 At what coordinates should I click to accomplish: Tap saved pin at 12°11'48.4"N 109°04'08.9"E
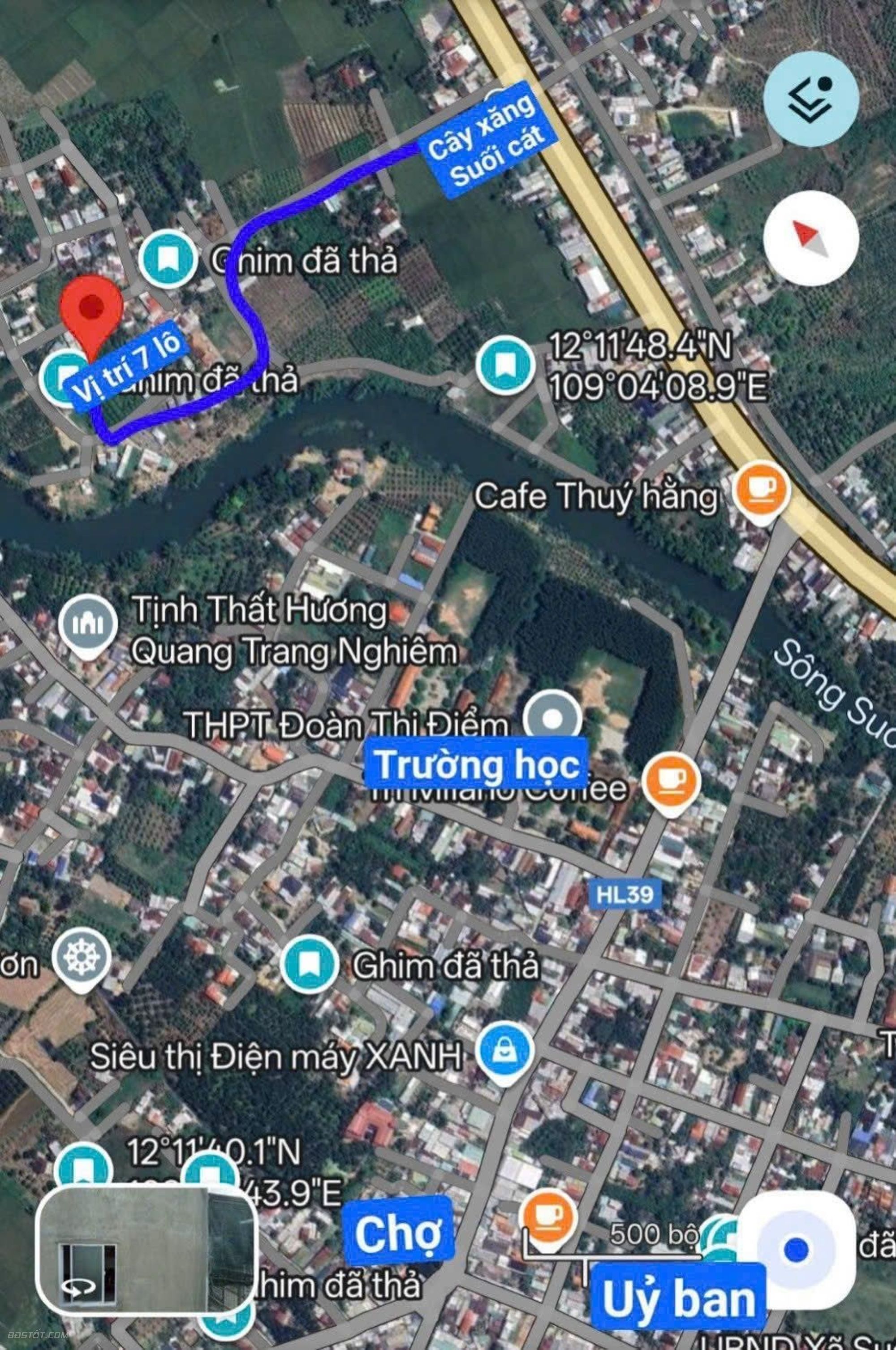[x=505, y=365]
